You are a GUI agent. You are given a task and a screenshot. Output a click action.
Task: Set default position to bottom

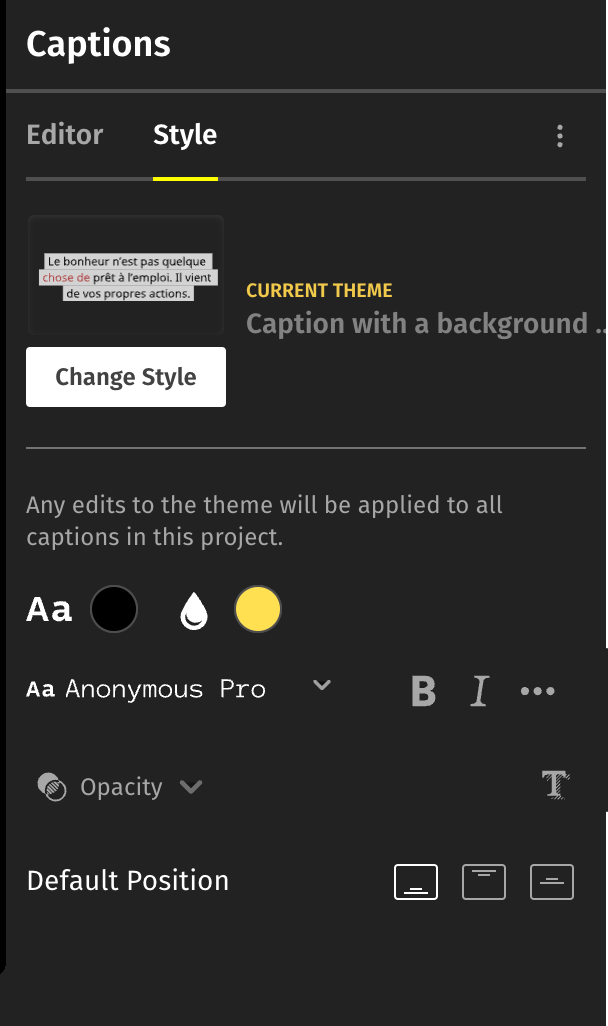(x=416, y=882)
